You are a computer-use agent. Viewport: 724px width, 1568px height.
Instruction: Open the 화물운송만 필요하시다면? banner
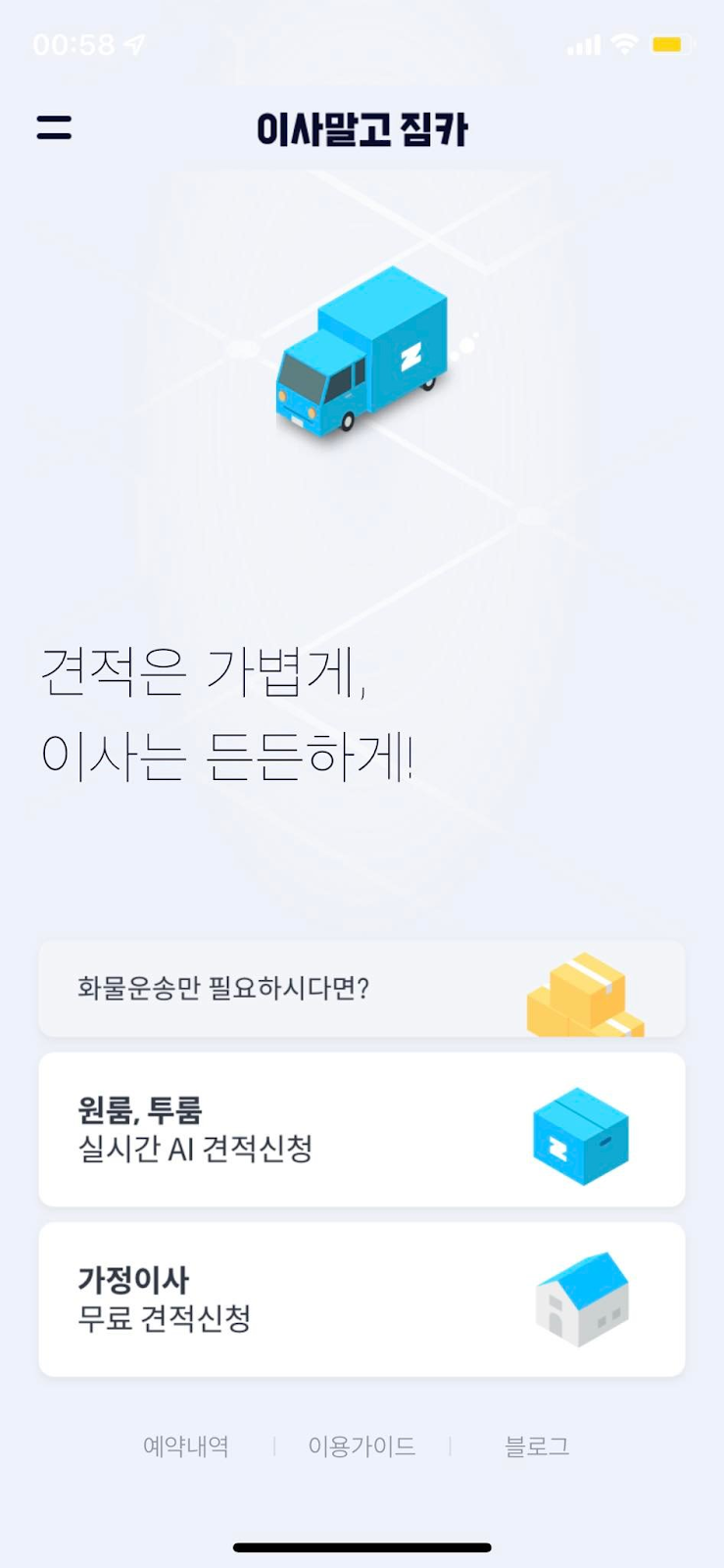(x=362, y=988)
